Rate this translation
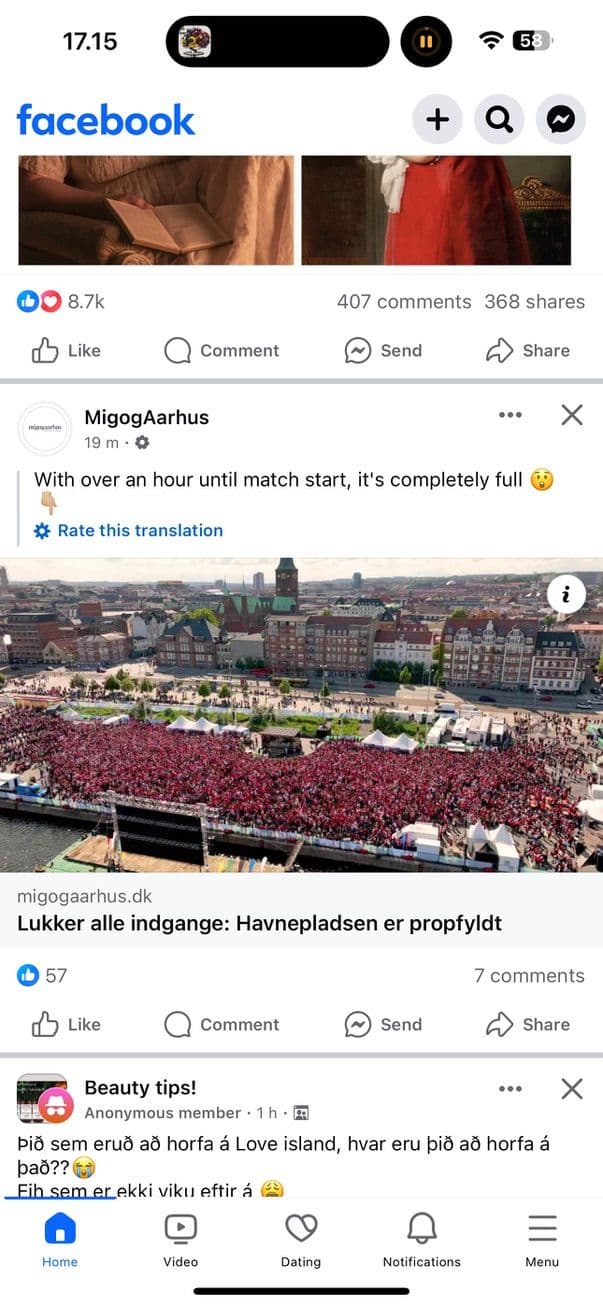Screen dimensions: 603x1306 (x=139, y=531)
